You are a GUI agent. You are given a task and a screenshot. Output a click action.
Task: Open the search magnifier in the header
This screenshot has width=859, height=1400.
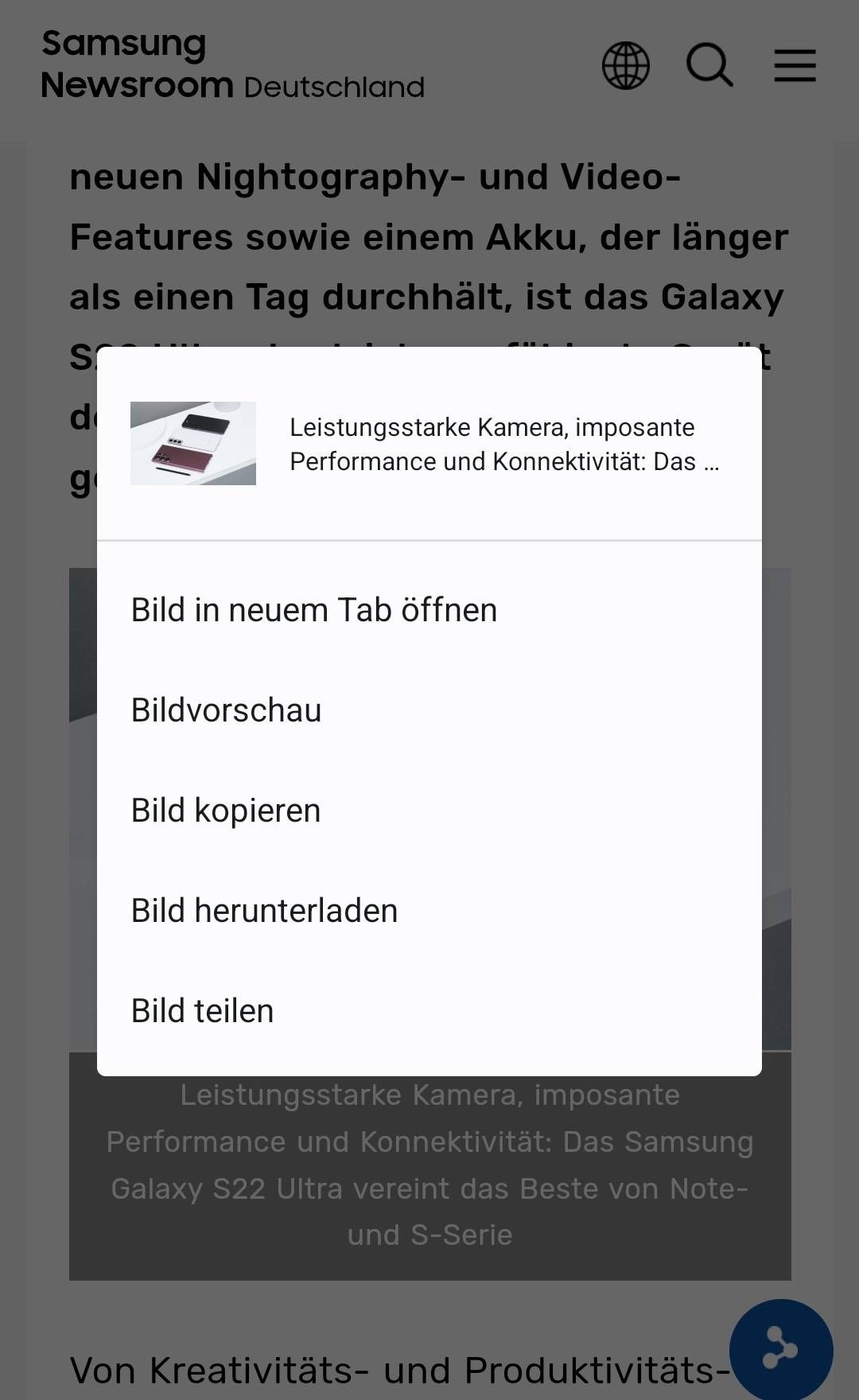click(709, 65)
